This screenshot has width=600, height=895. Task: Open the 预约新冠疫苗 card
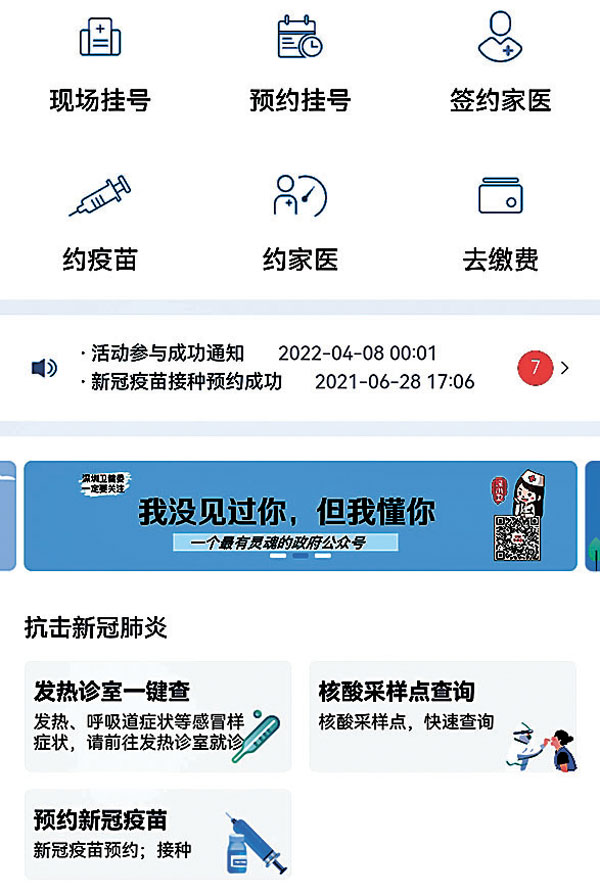tap(158, 835)
